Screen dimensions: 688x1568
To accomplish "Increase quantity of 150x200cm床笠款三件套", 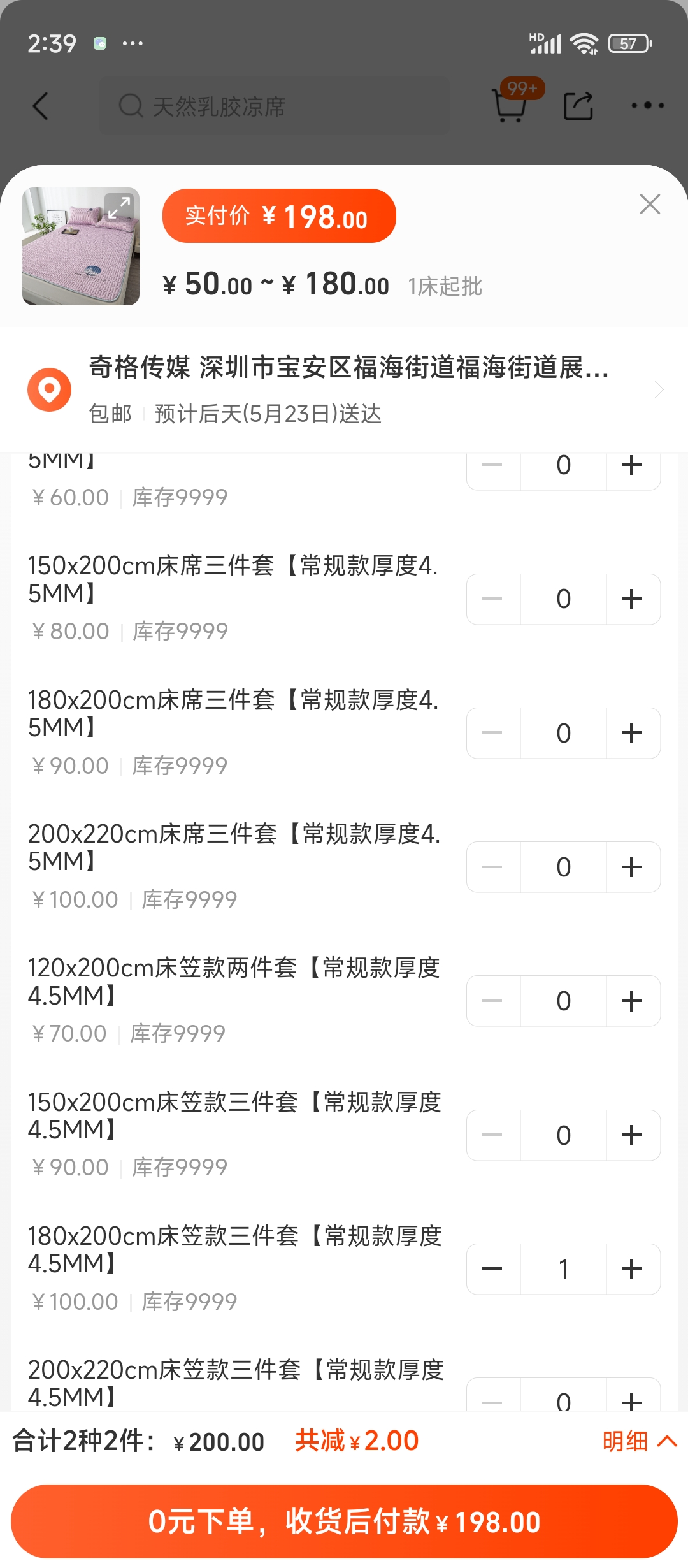I will point(633,1135).
